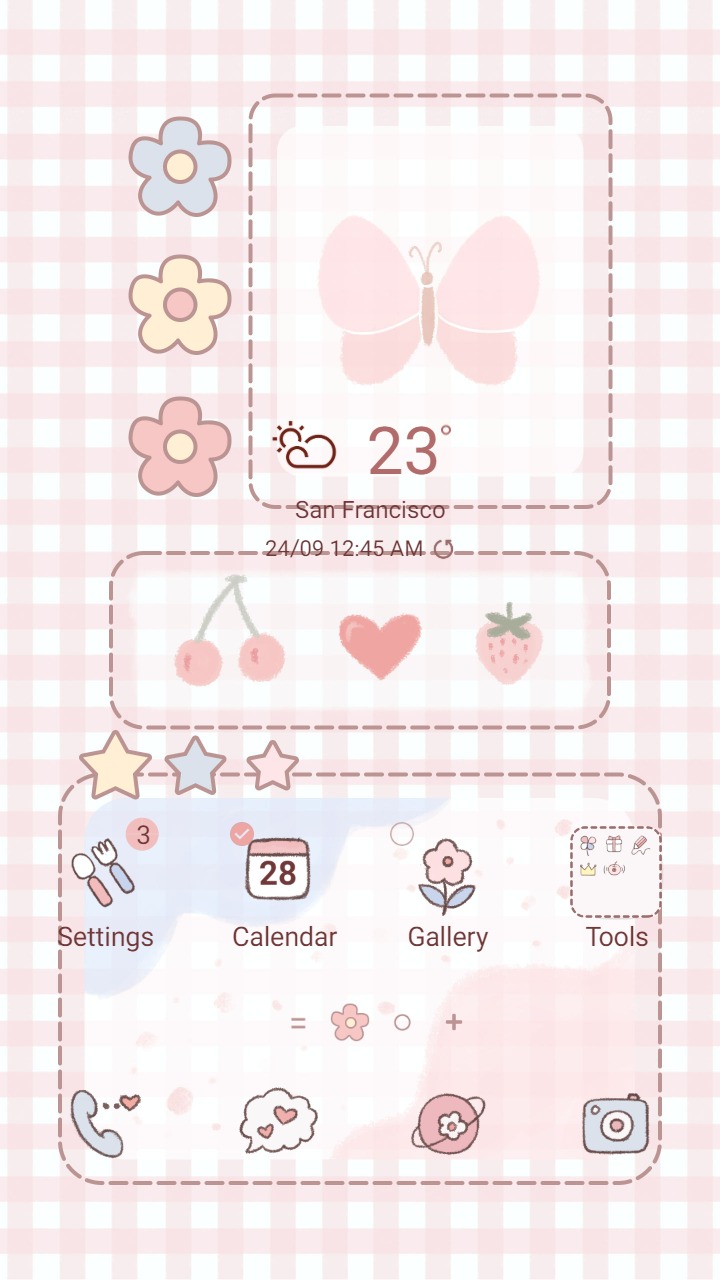Select the circle page indicator dot
The width and height of the screenshot is (720, 1280).
tap(403, 1022)
